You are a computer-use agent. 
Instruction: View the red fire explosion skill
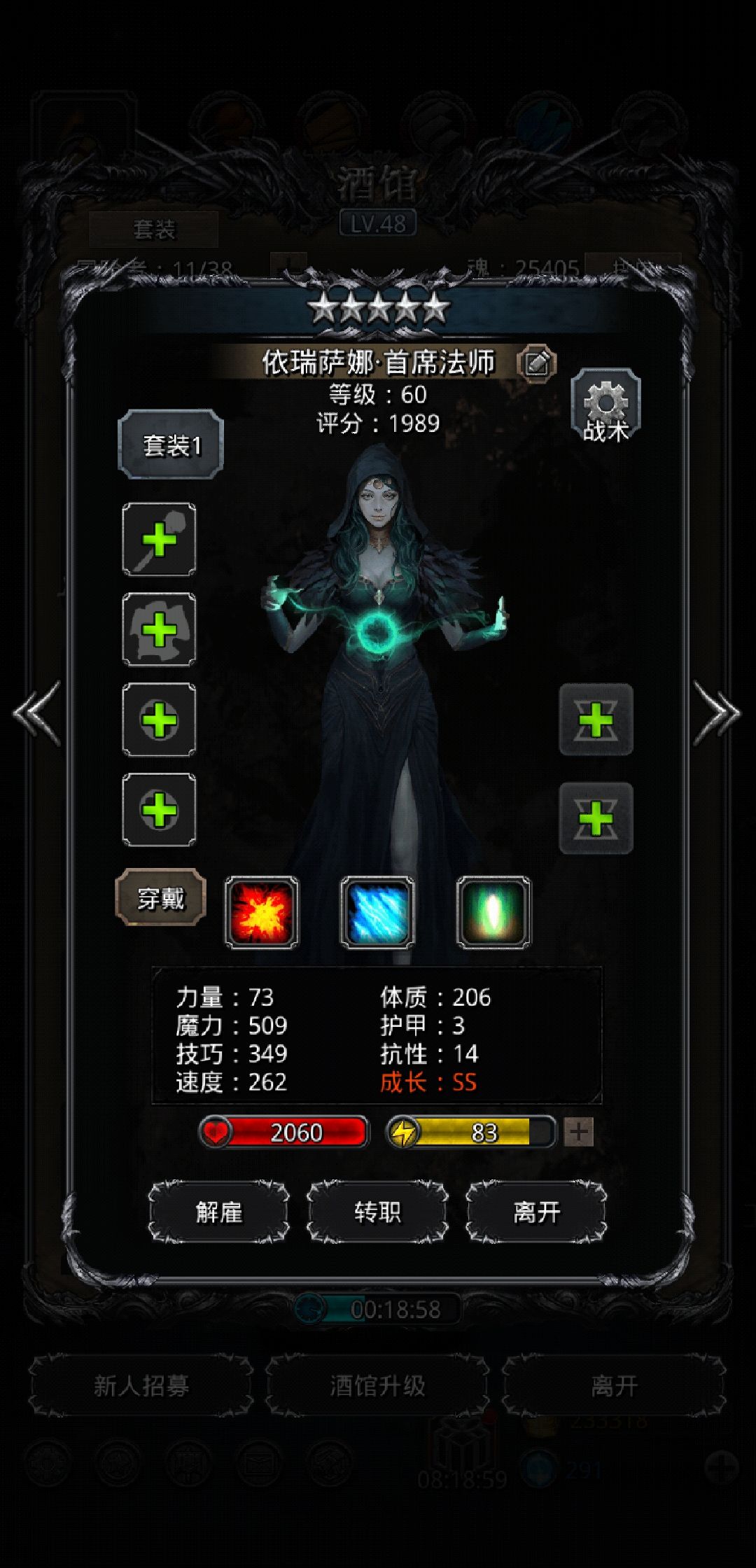262,912
